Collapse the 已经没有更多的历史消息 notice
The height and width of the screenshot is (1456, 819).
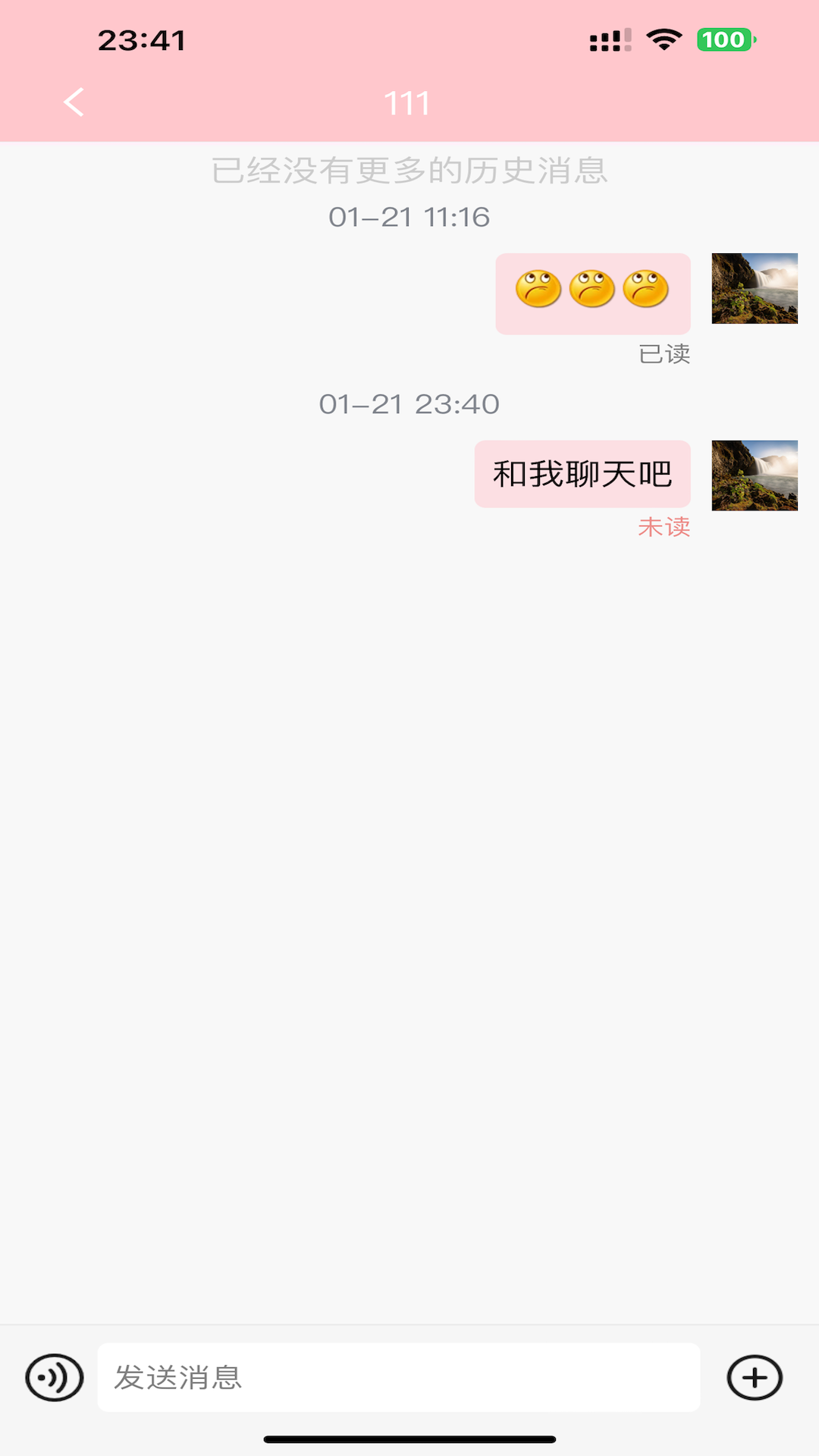pos(409,171)
